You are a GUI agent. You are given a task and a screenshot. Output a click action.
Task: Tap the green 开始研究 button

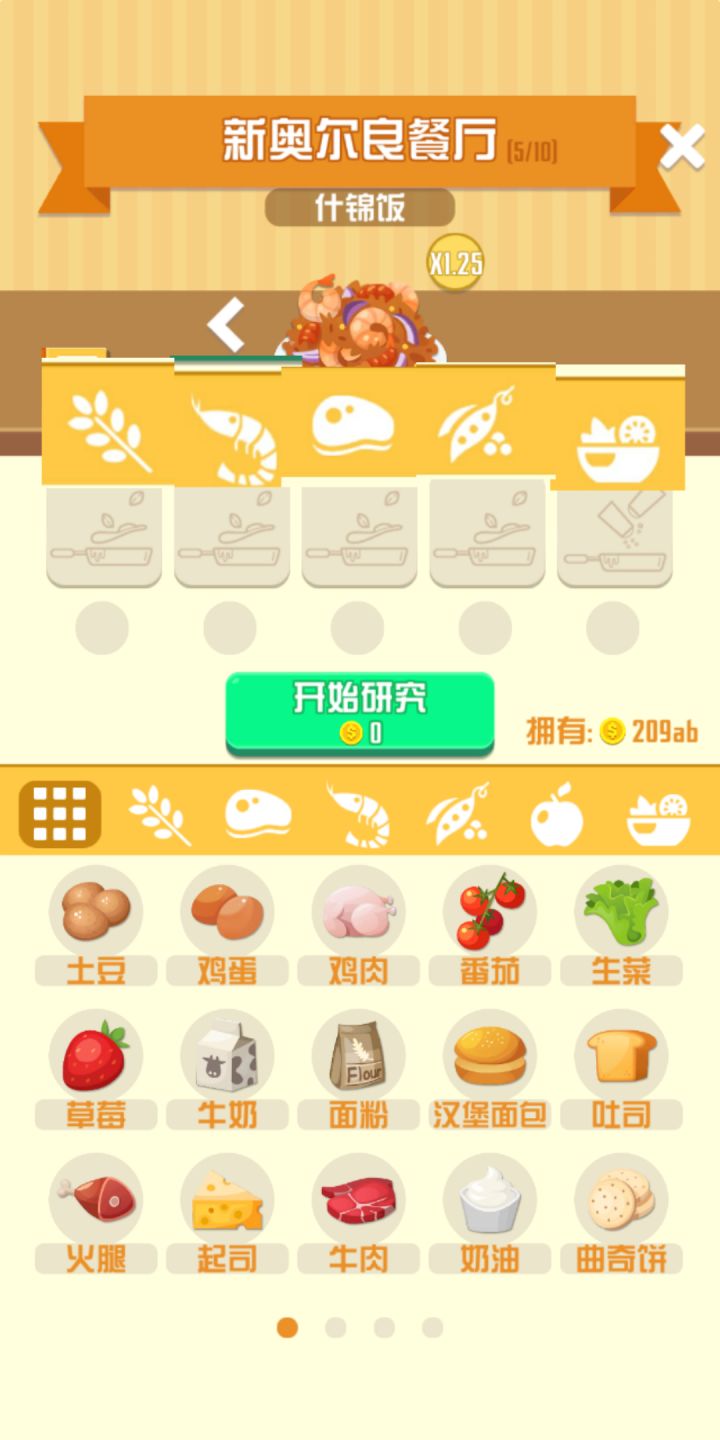(x=360, y=712)
